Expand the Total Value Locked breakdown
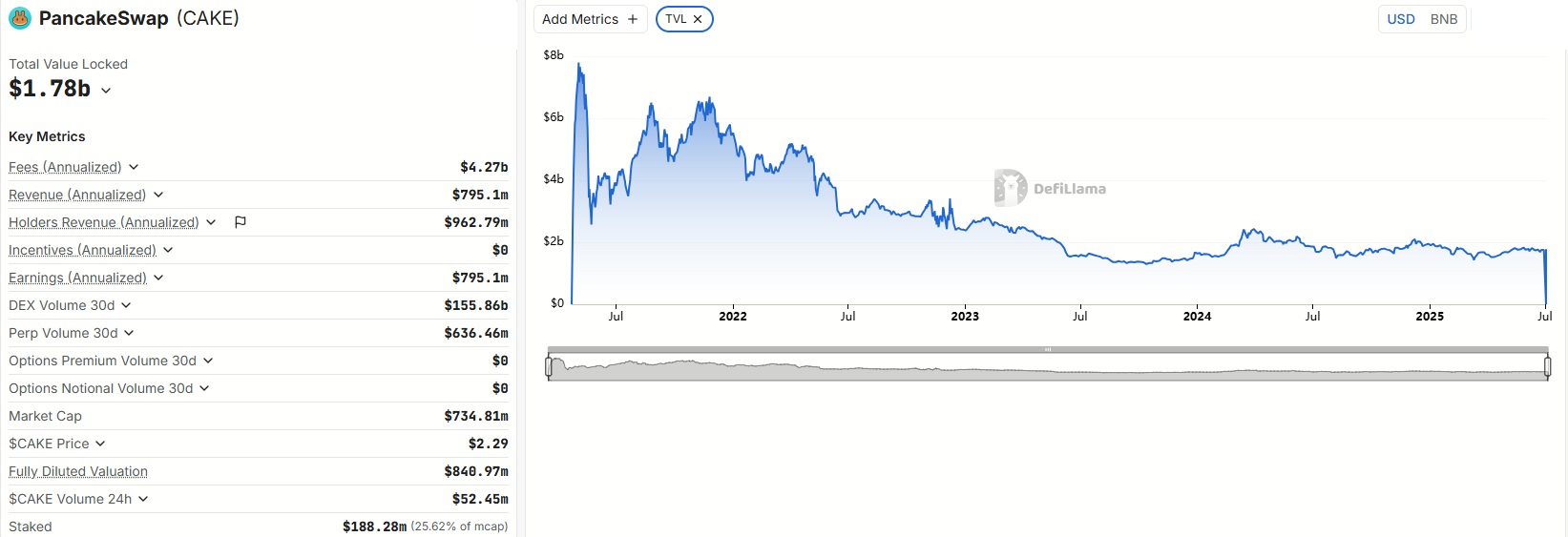1568x537 pixels. click(x=106, y=91)
